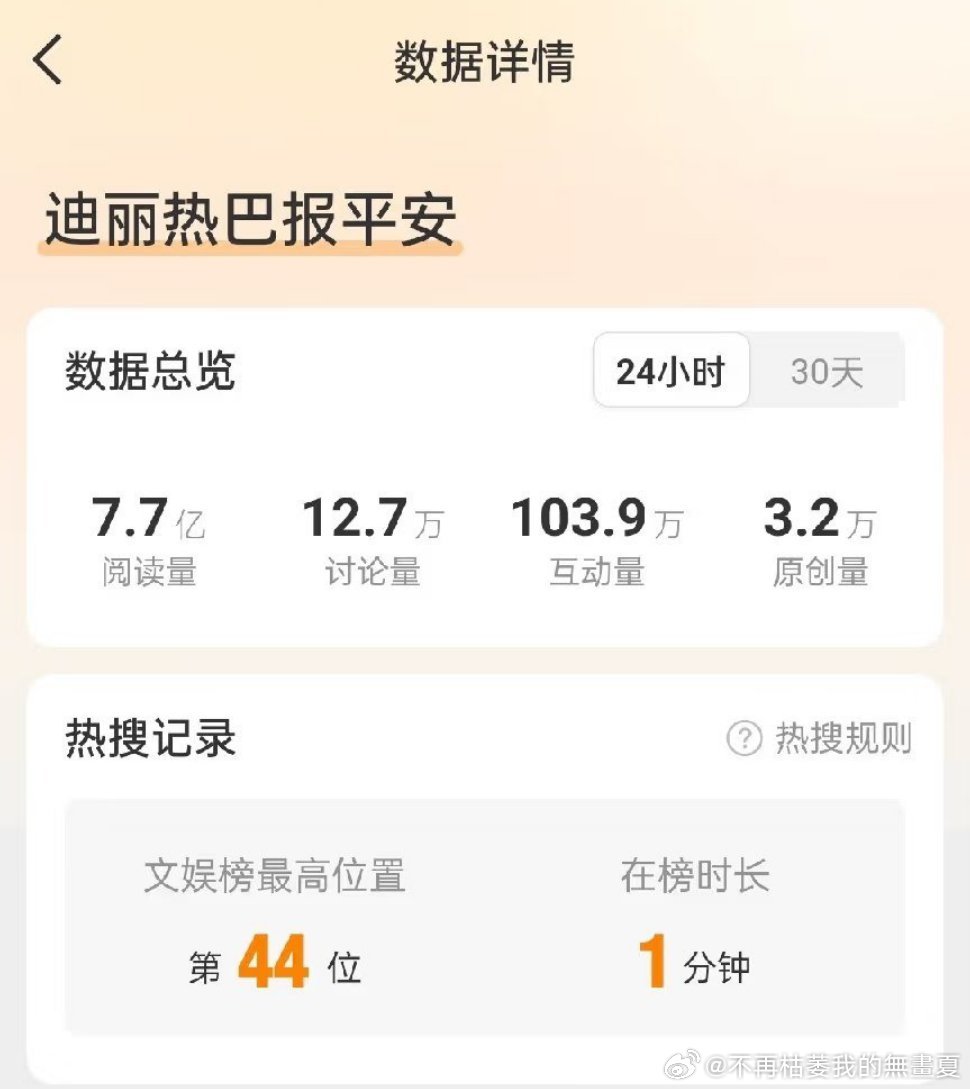The image size is (970, 1089).
Task: Keep 24小时 view selected
Action: [671, 371]
